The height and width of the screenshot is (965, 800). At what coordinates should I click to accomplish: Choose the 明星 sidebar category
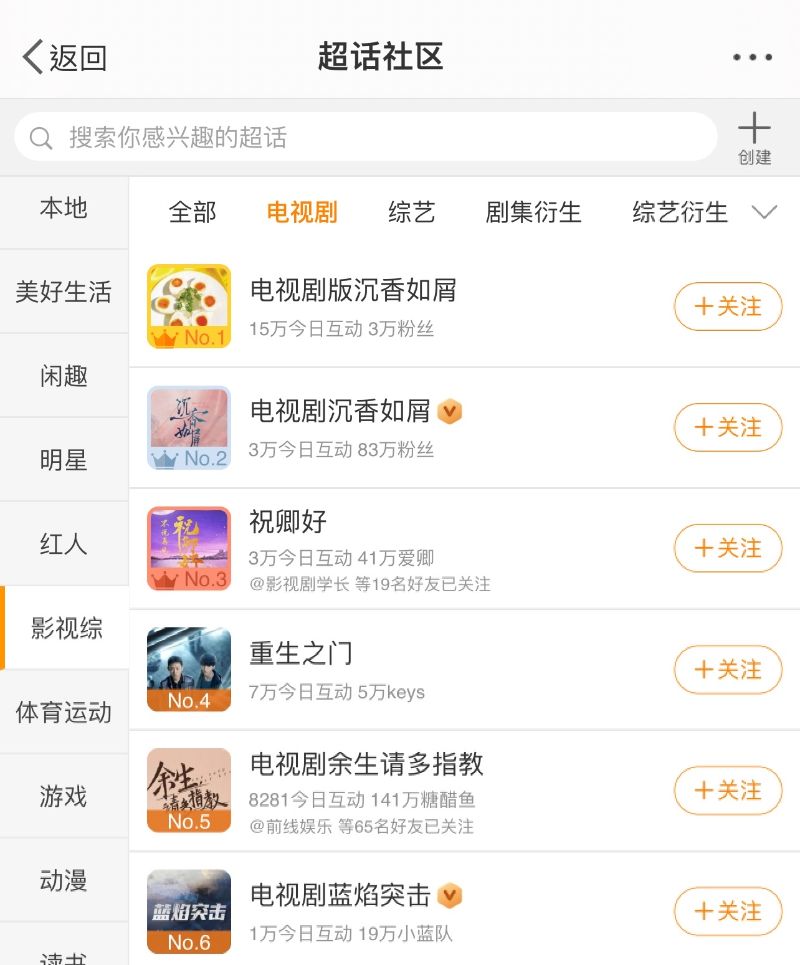(x=64, y=460)
